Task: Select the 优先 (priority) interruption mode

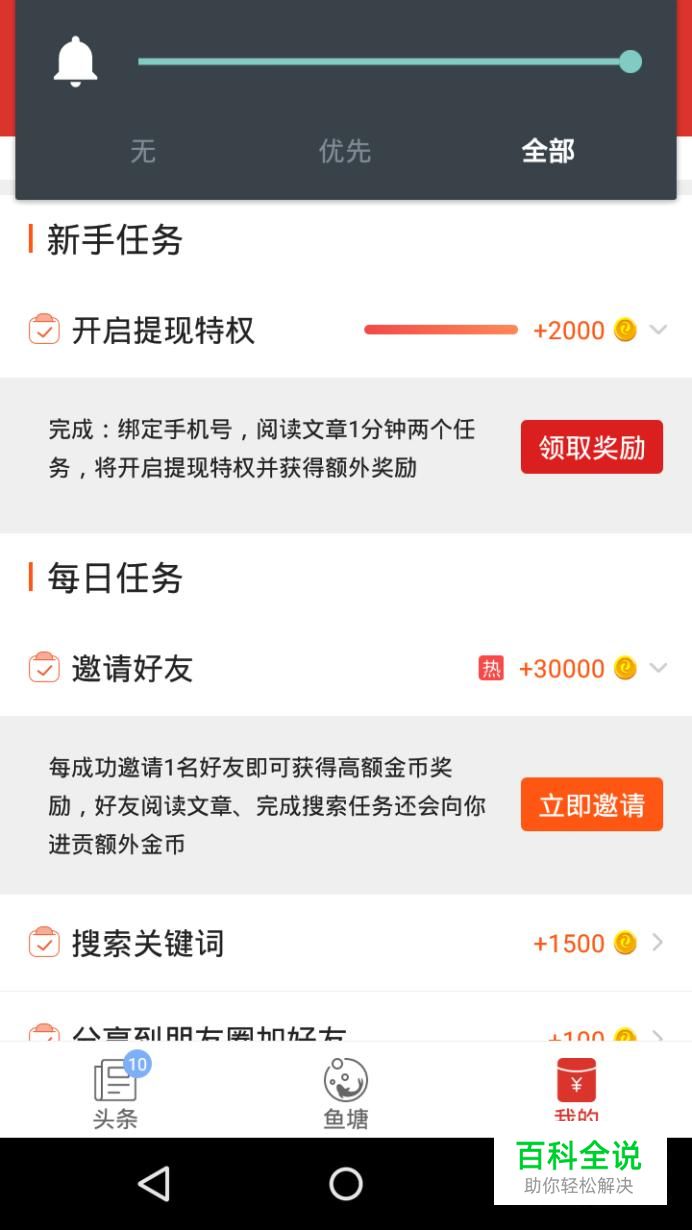Action: (345, 151)
